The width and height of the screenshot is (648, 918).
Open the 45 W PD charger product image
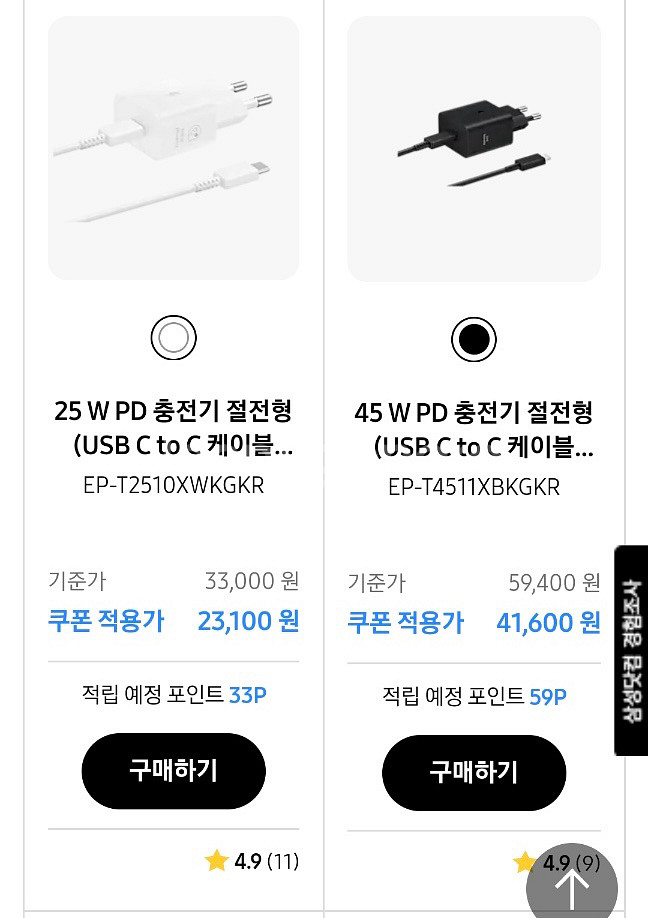(473, 148)
